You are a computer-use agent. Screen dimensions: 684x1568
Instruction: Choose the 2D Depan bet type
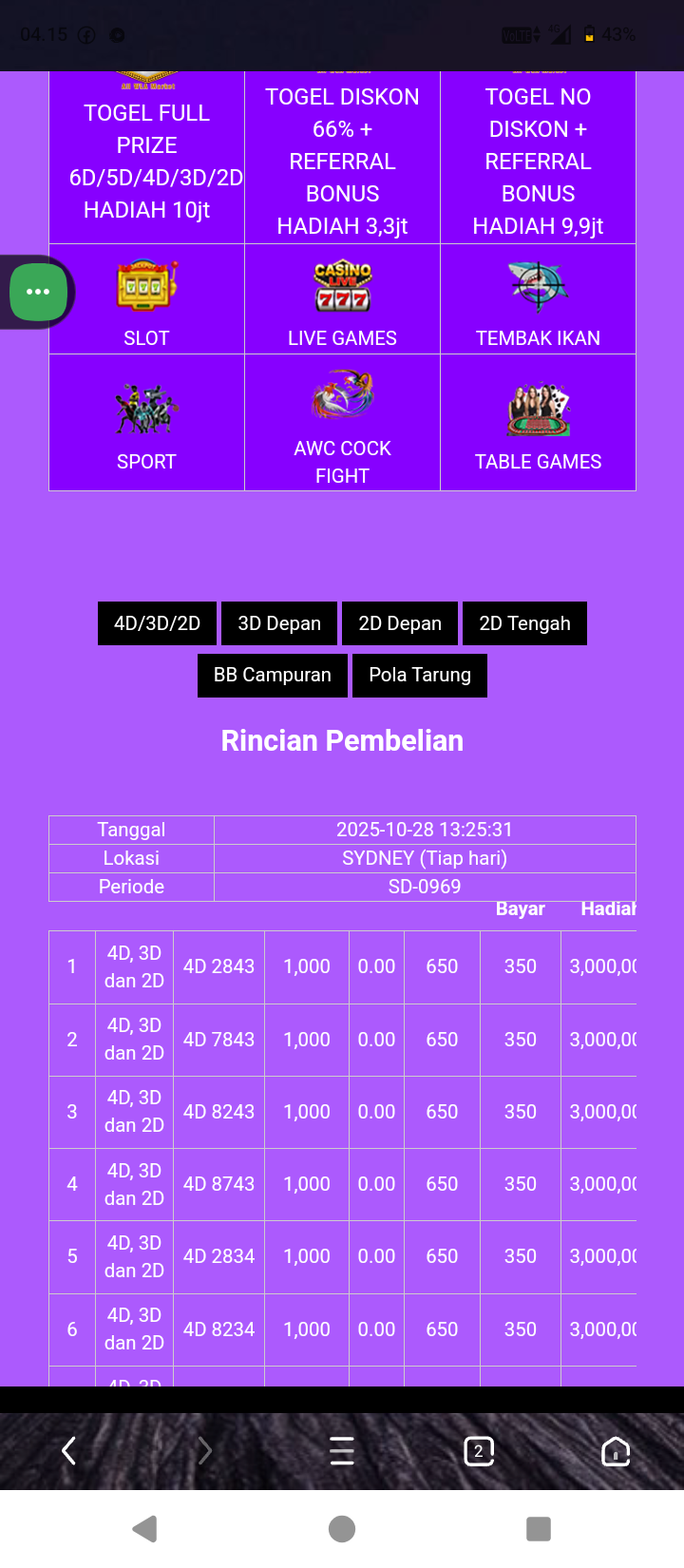tap(400, 623)
